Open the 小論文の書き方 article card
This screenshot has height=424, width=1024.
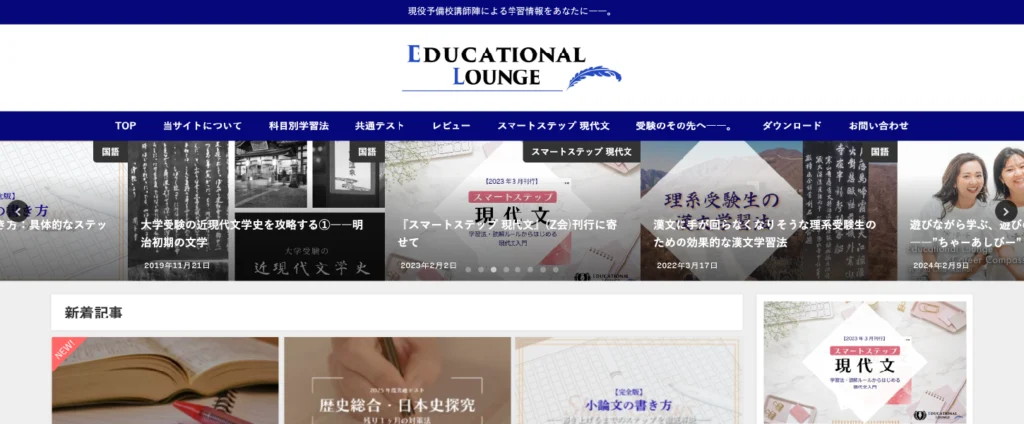pos(628,385)
